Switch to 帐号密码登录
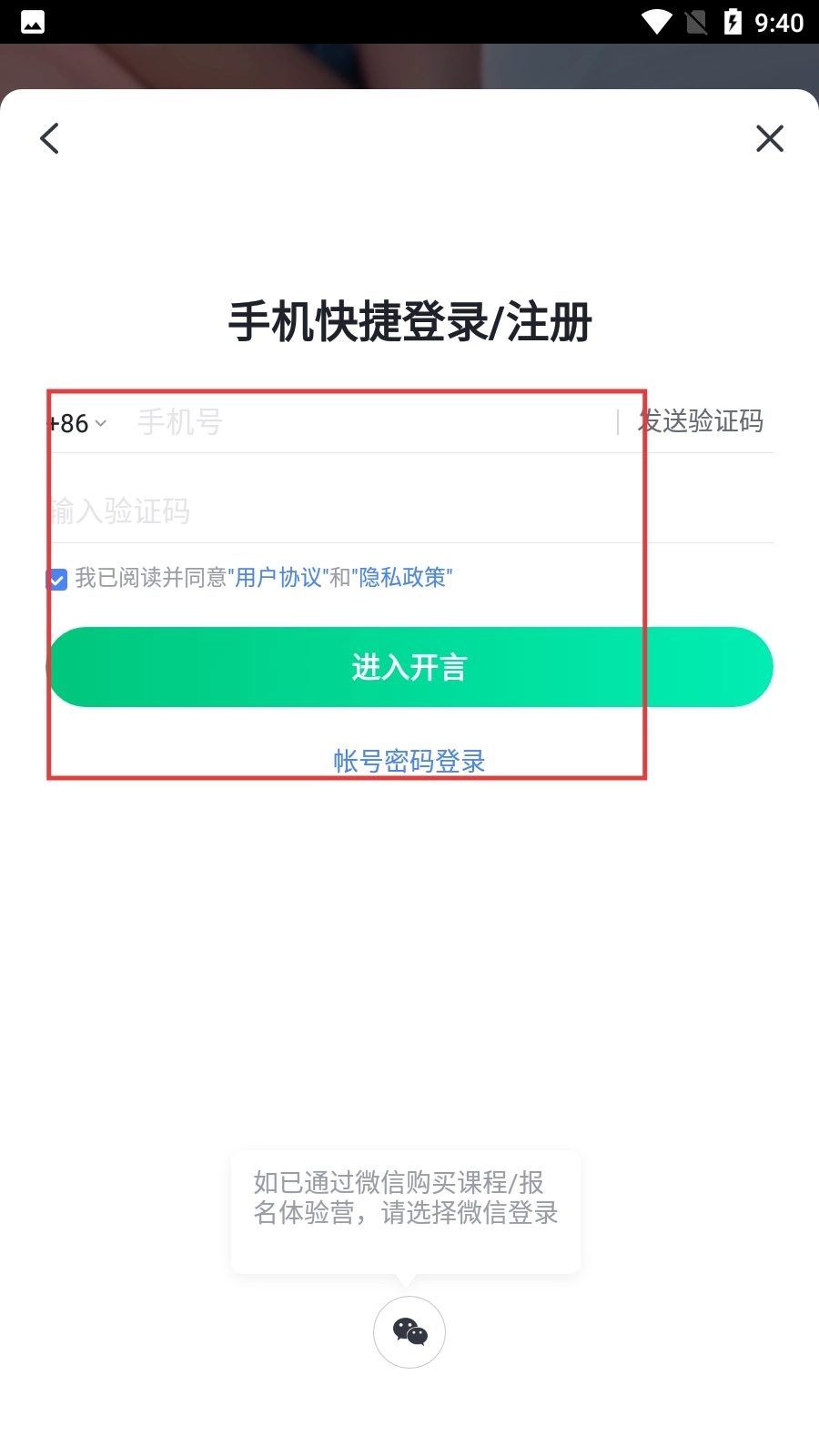Viewport: 819px width, 1456px height. (x=409, y=761)
